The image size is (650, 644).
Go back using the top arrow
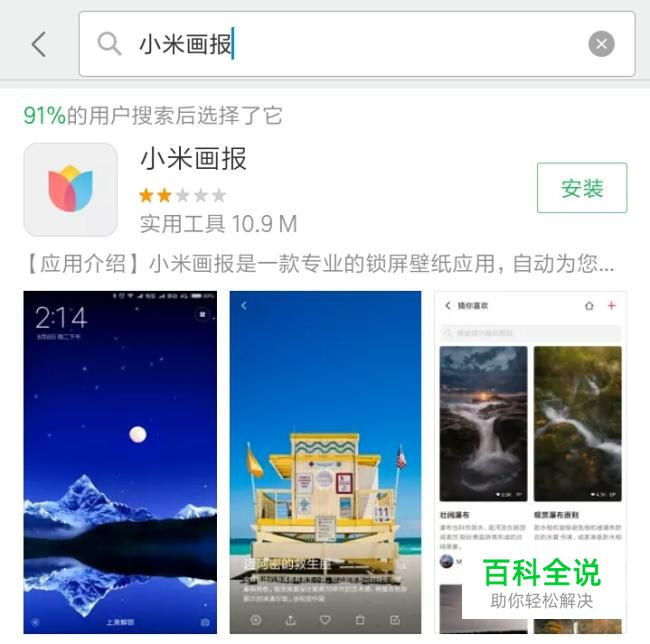[38, 44]
